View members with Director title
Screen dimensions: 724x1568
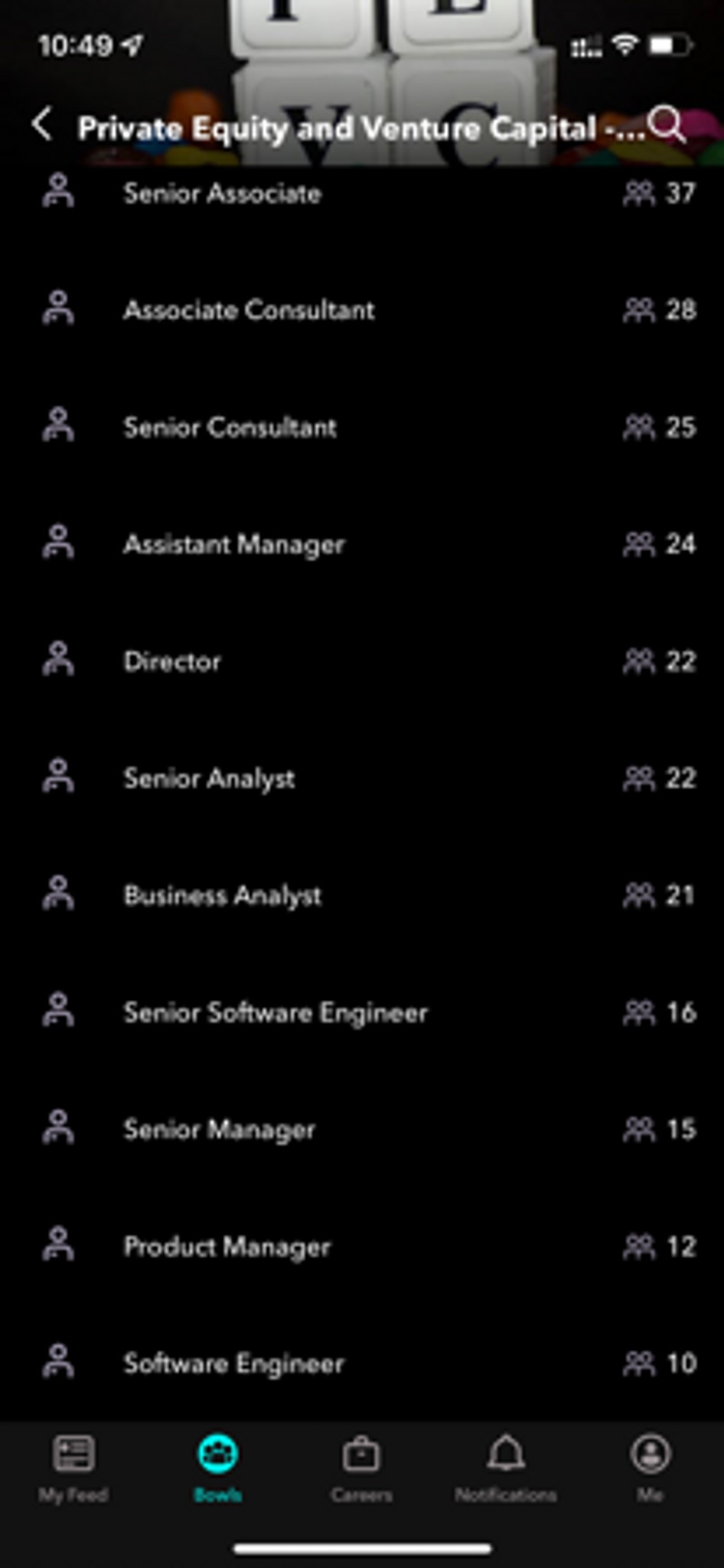tap(362, 661)
